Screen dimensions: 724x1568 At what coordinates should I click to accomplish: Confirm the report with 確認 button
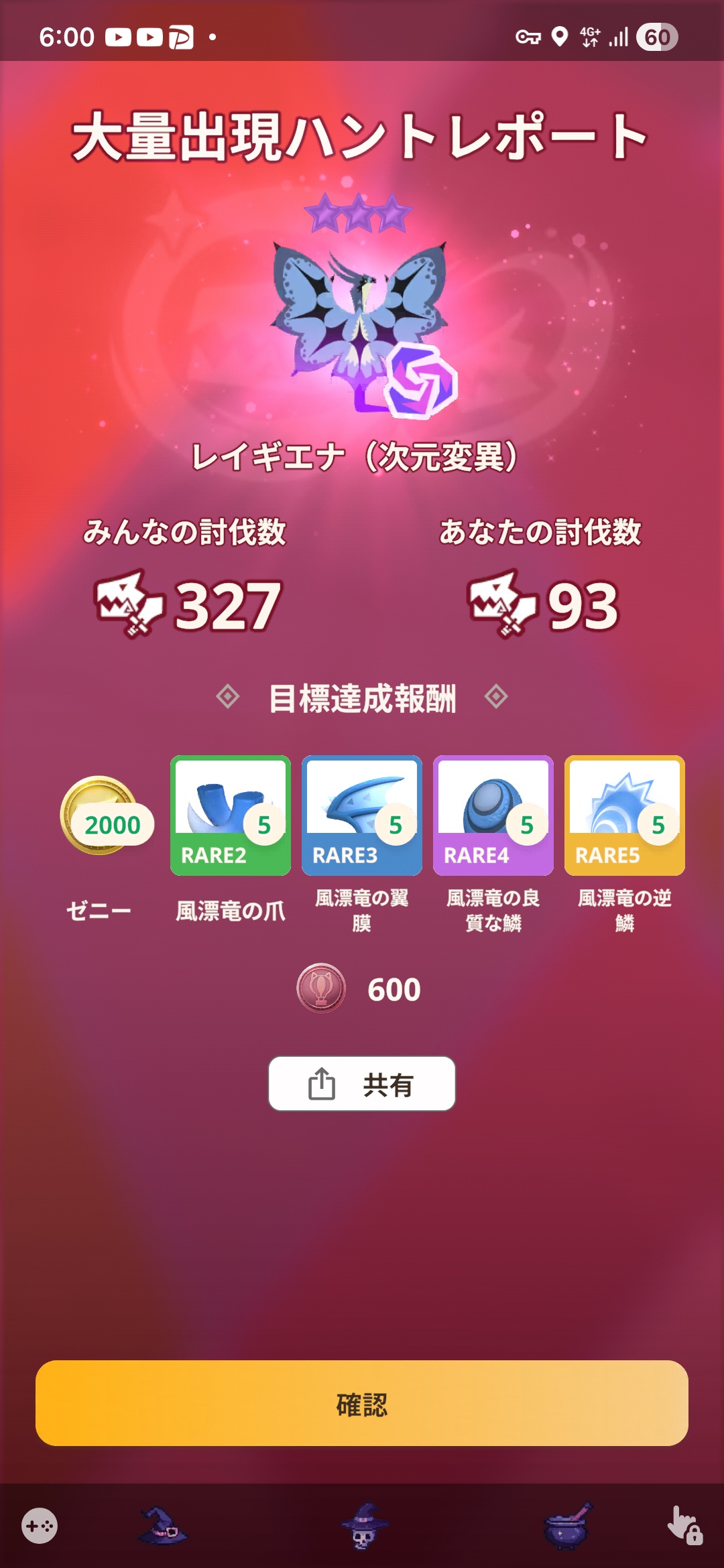(362, 1402)
